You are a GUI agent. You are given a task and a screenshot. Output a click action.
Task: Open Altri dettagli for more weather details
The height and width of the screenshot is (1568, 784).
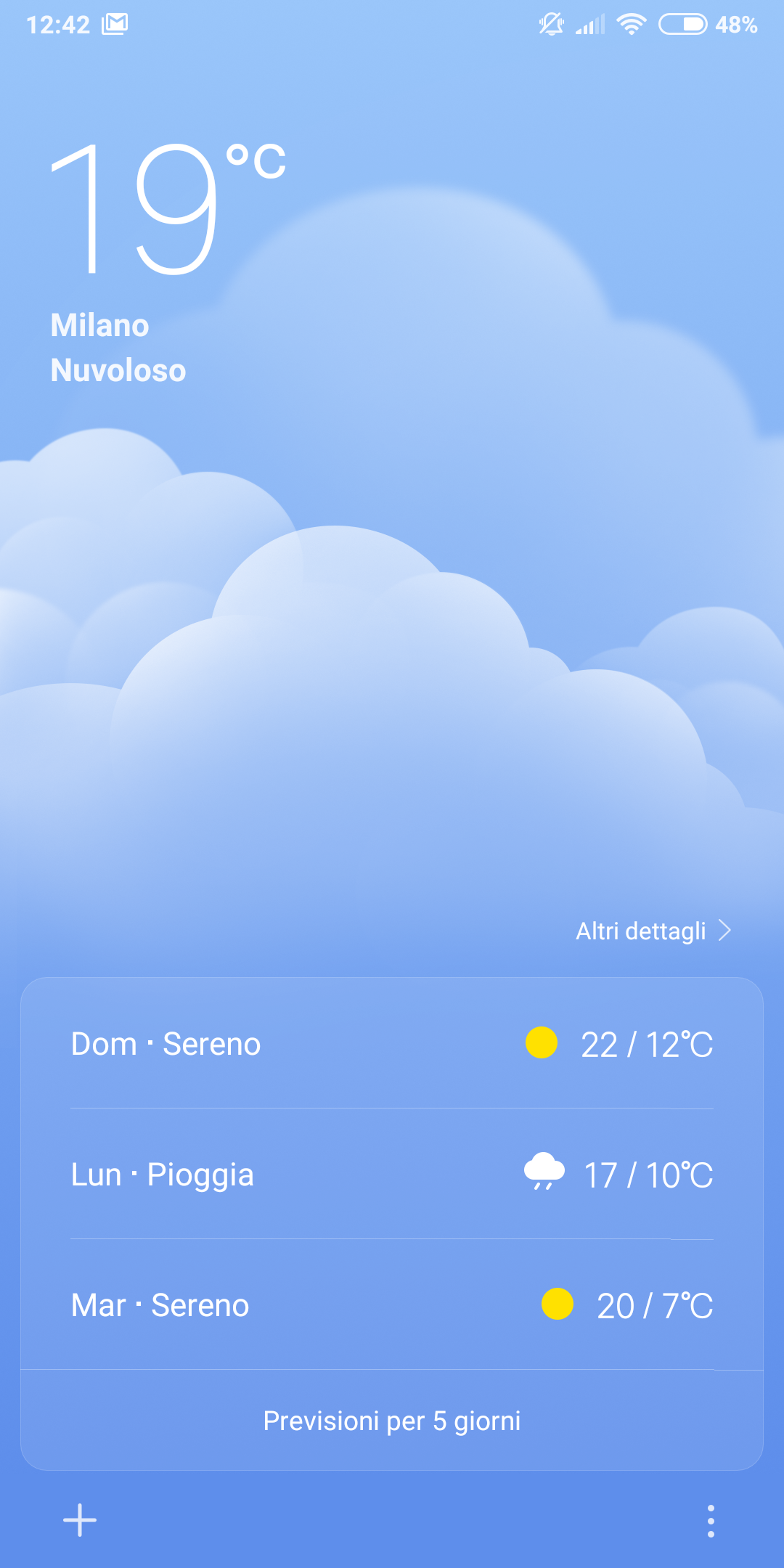pos(652,931)
